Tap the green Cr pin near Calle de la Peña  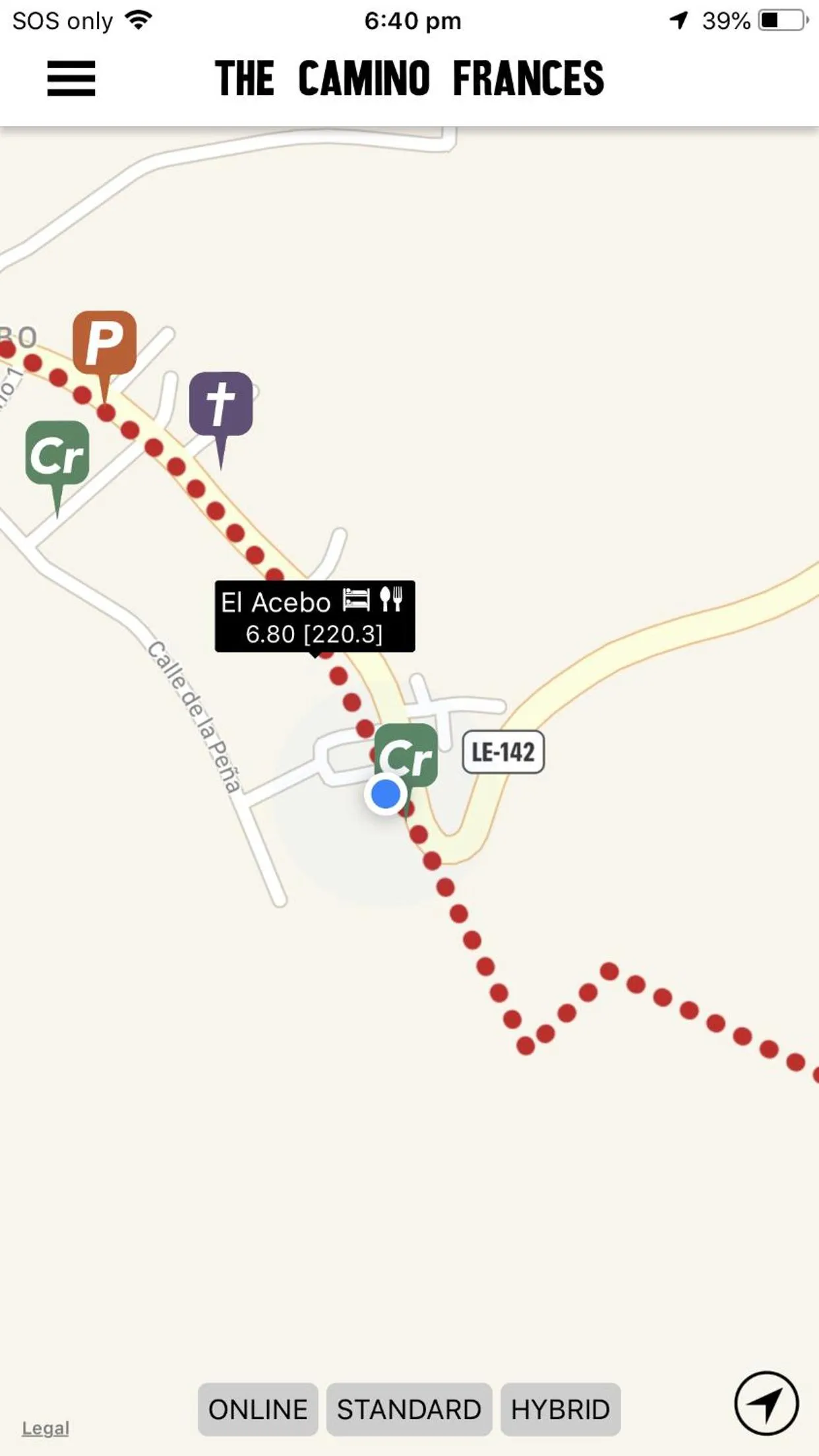click(x=57, y=454)
